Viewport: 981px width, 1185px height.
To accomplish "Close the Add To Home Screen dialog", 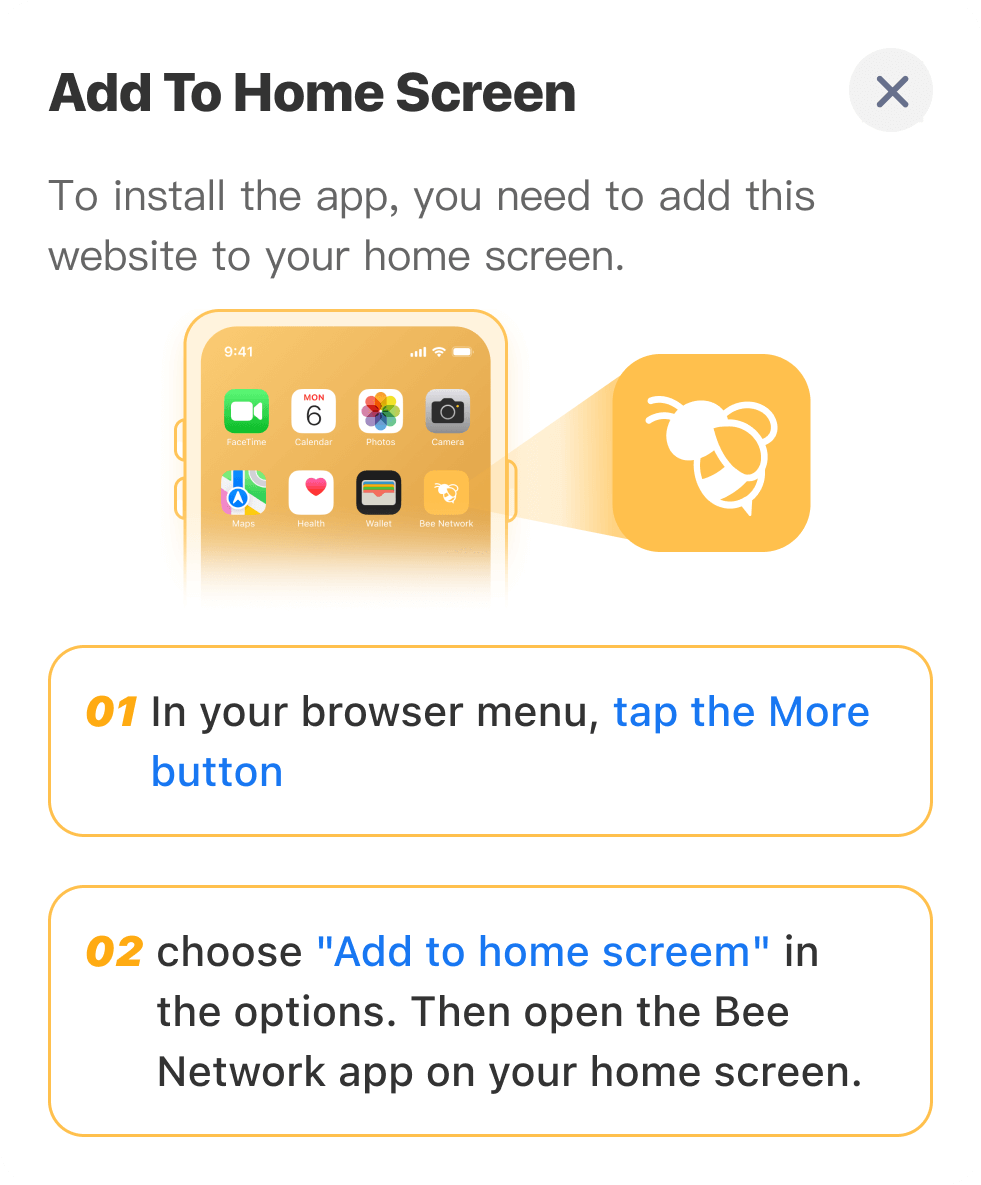I will tap(890, 92).
